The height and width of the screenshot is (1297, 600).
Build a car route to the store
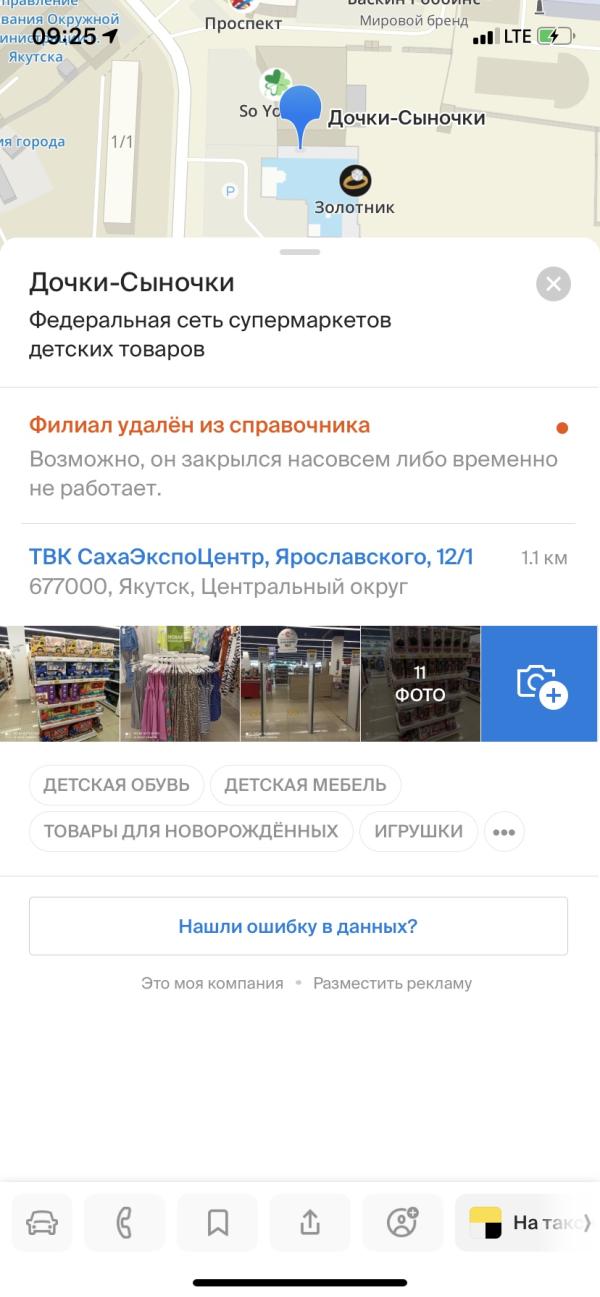(x=42, y=1222)
